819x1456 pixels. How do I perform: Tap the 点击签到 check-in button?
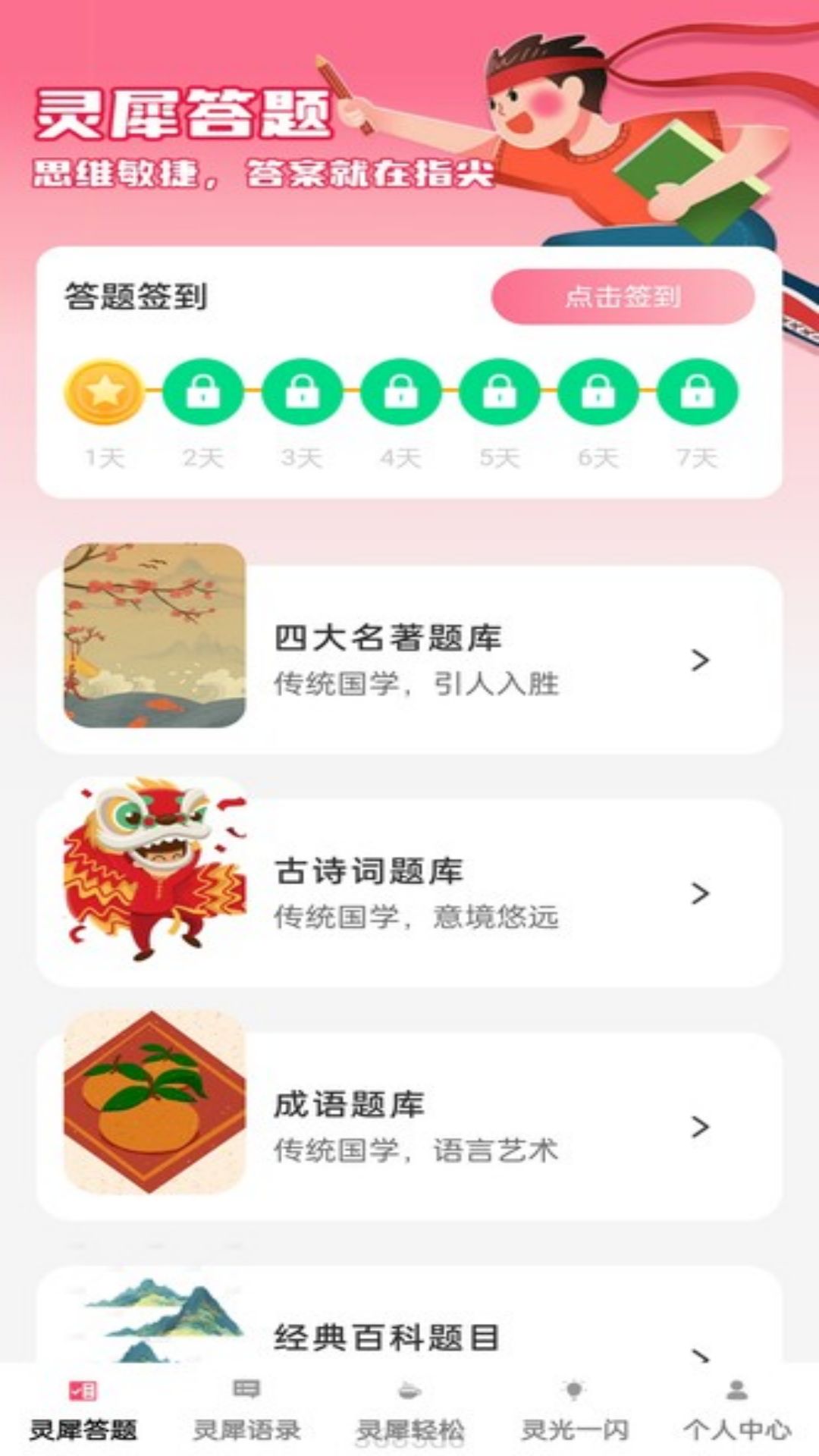[623, 297]
